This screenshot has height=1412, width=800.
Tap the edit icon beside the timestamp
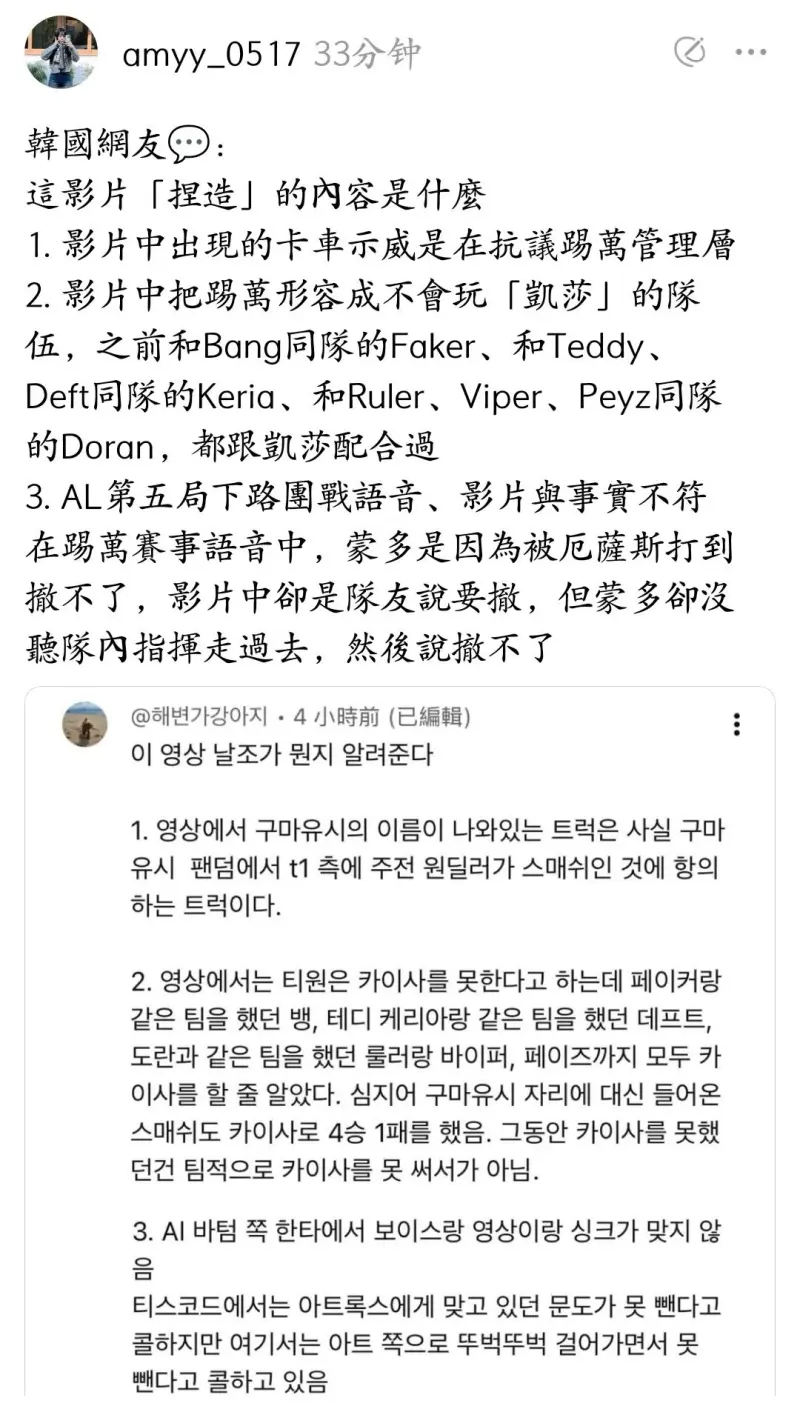pyautogui.click(x=690, y=52)
